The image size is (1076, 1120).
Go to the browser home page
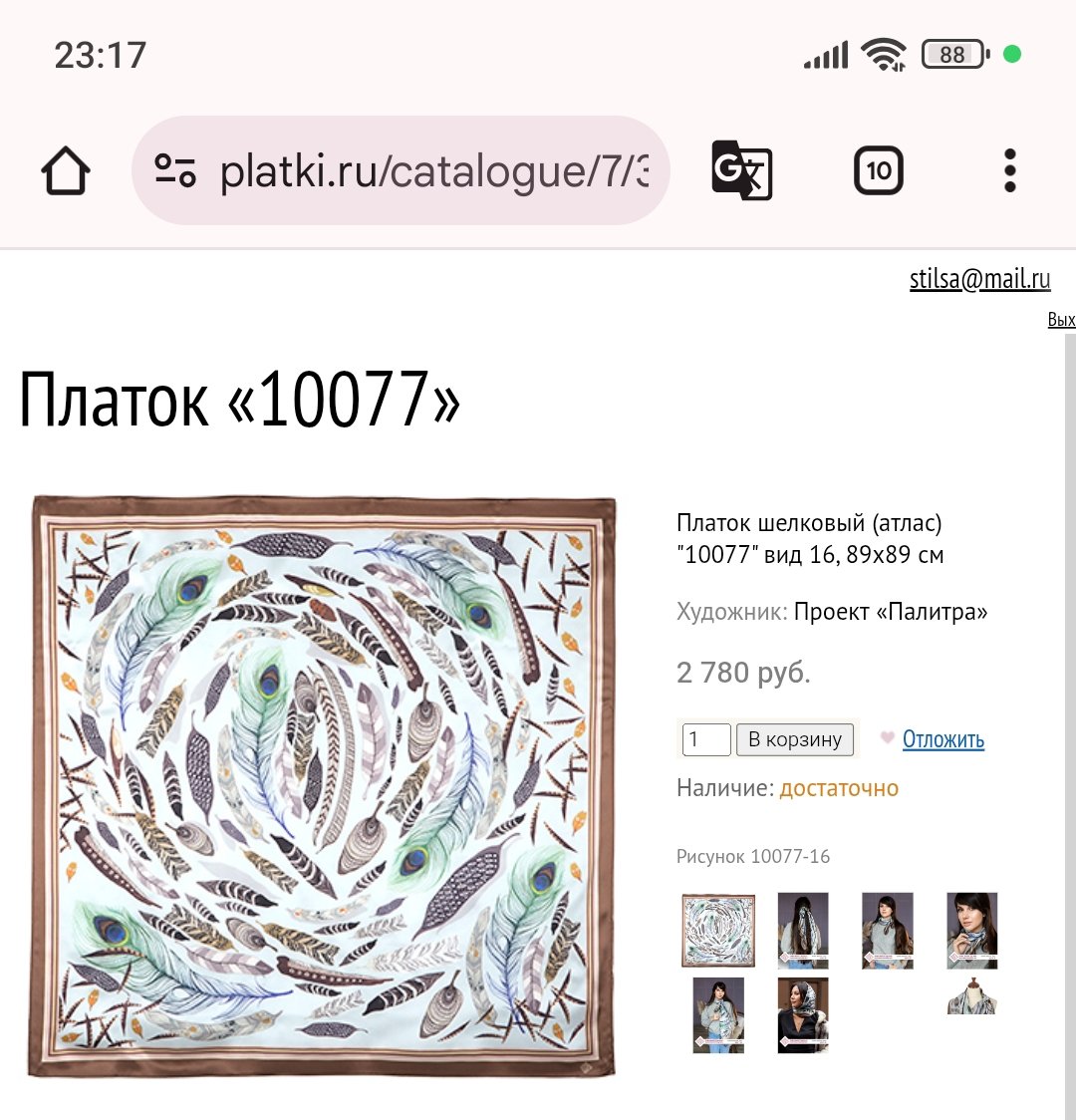tap(66, 171)
